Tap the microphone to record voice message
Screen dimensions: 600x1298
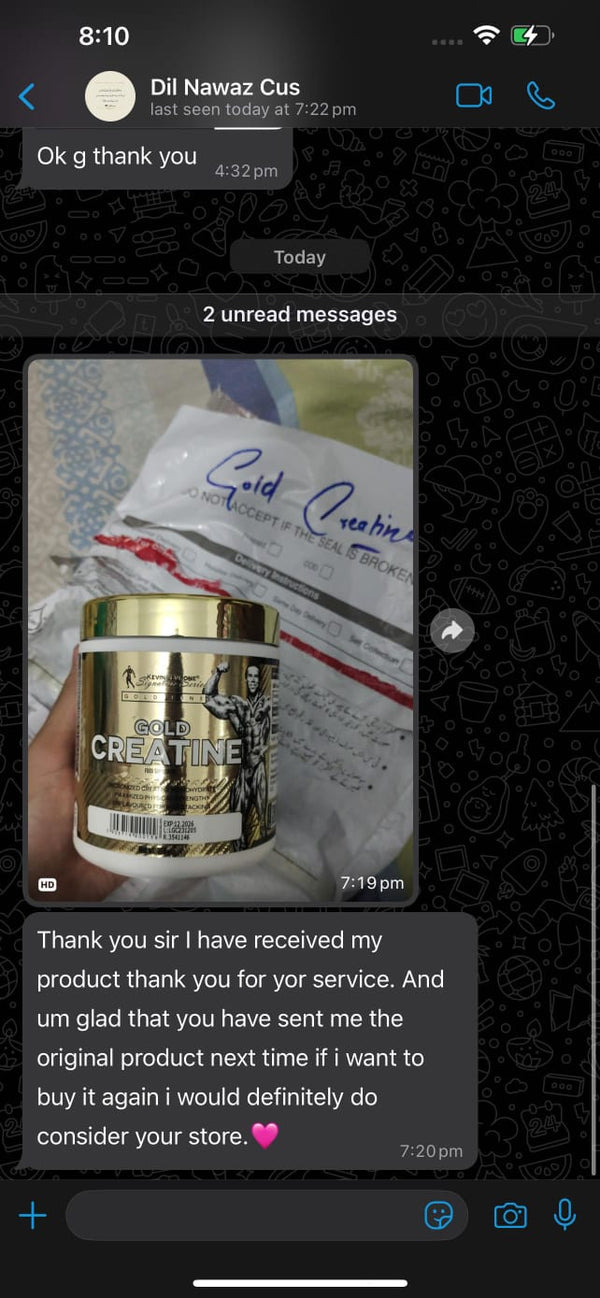coord(565,1215)
